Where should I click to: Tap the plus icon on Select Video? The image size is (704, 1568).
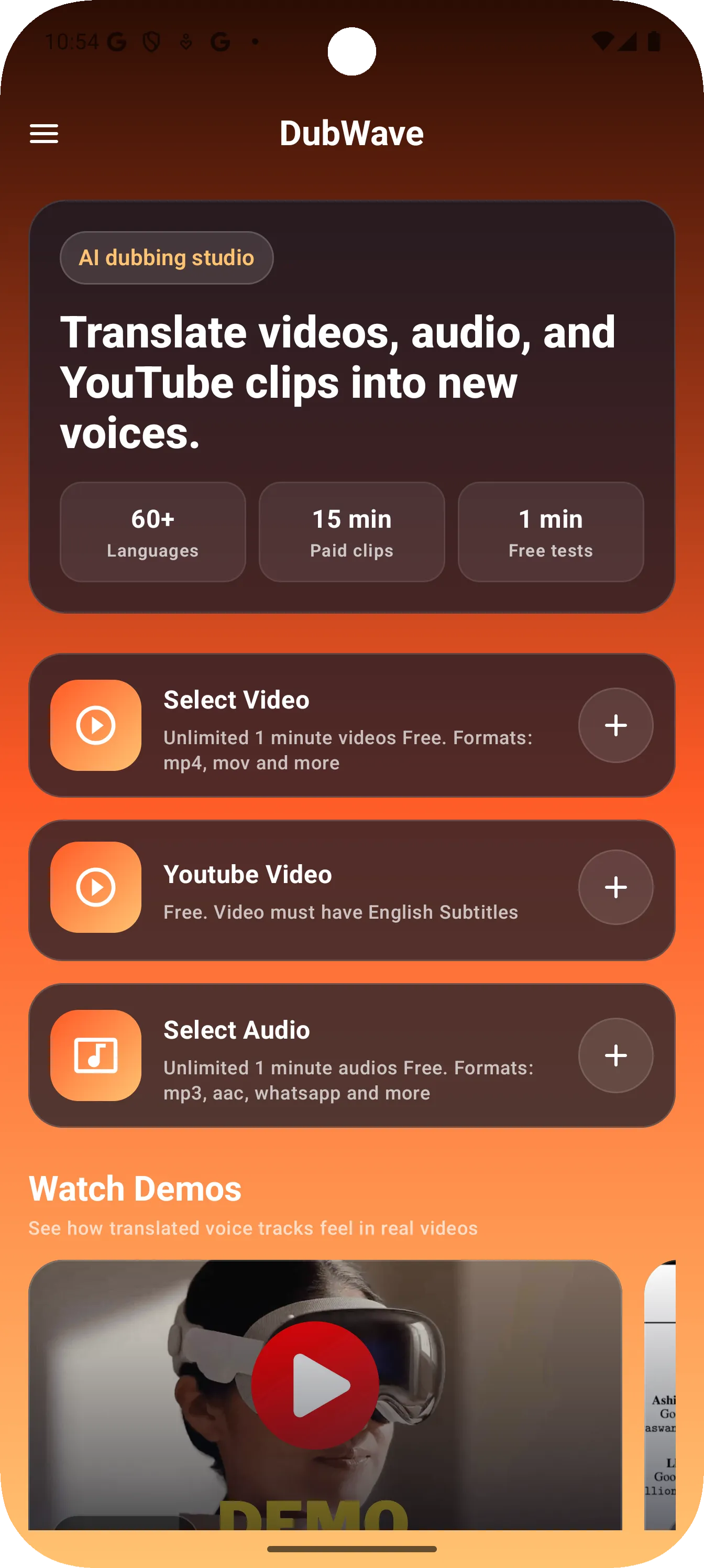coord(616,725)
